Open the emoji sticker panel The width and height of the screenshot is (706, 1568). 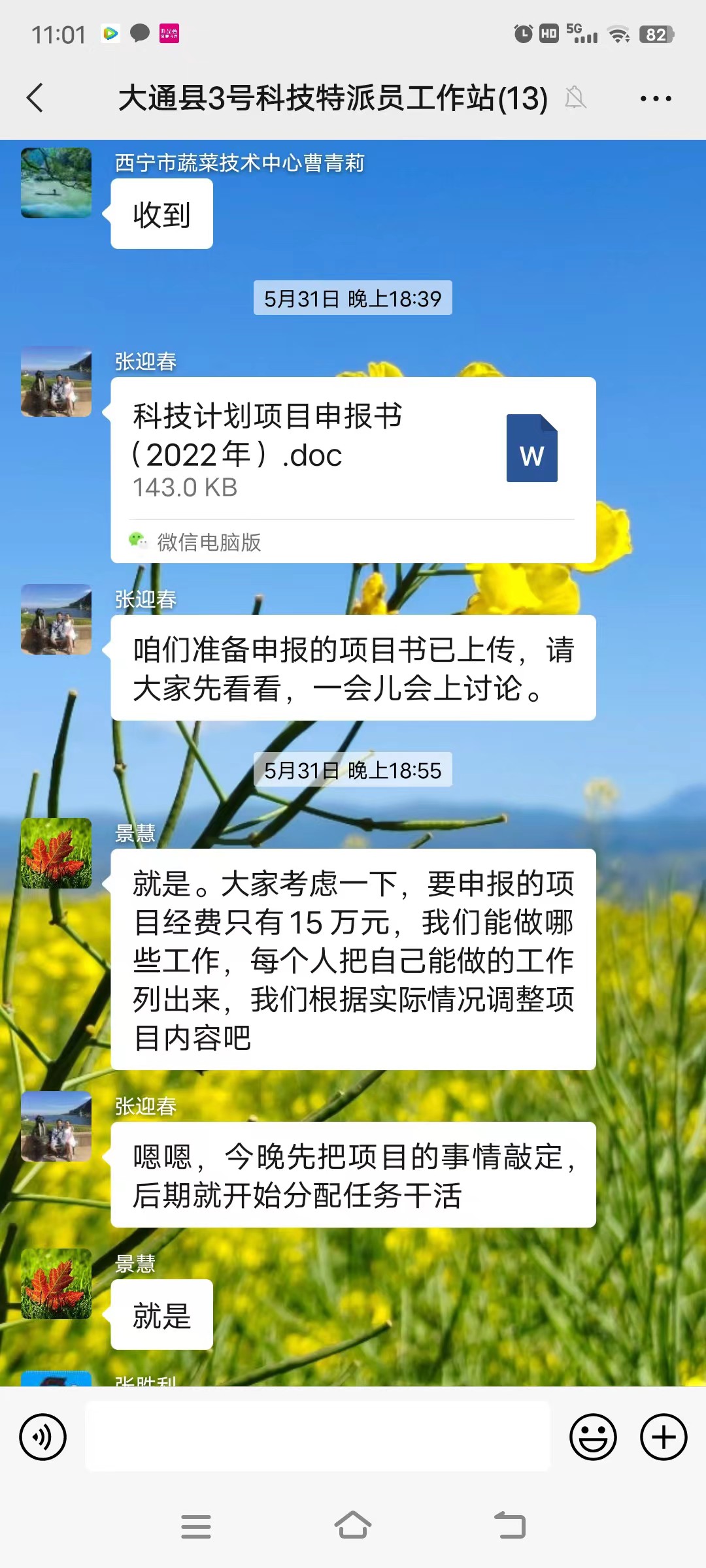(x=593, y=1437)
